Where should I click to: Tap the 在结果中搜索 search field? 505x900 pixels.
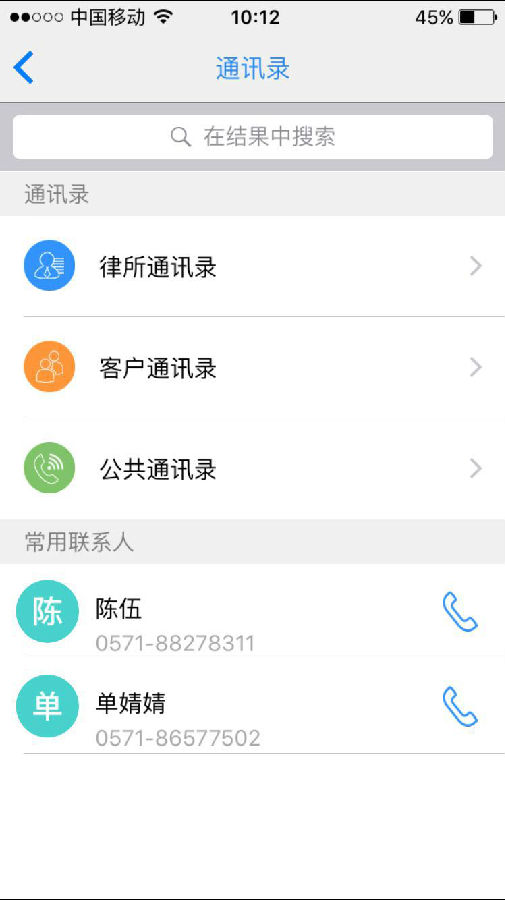[x=252, y=137]
